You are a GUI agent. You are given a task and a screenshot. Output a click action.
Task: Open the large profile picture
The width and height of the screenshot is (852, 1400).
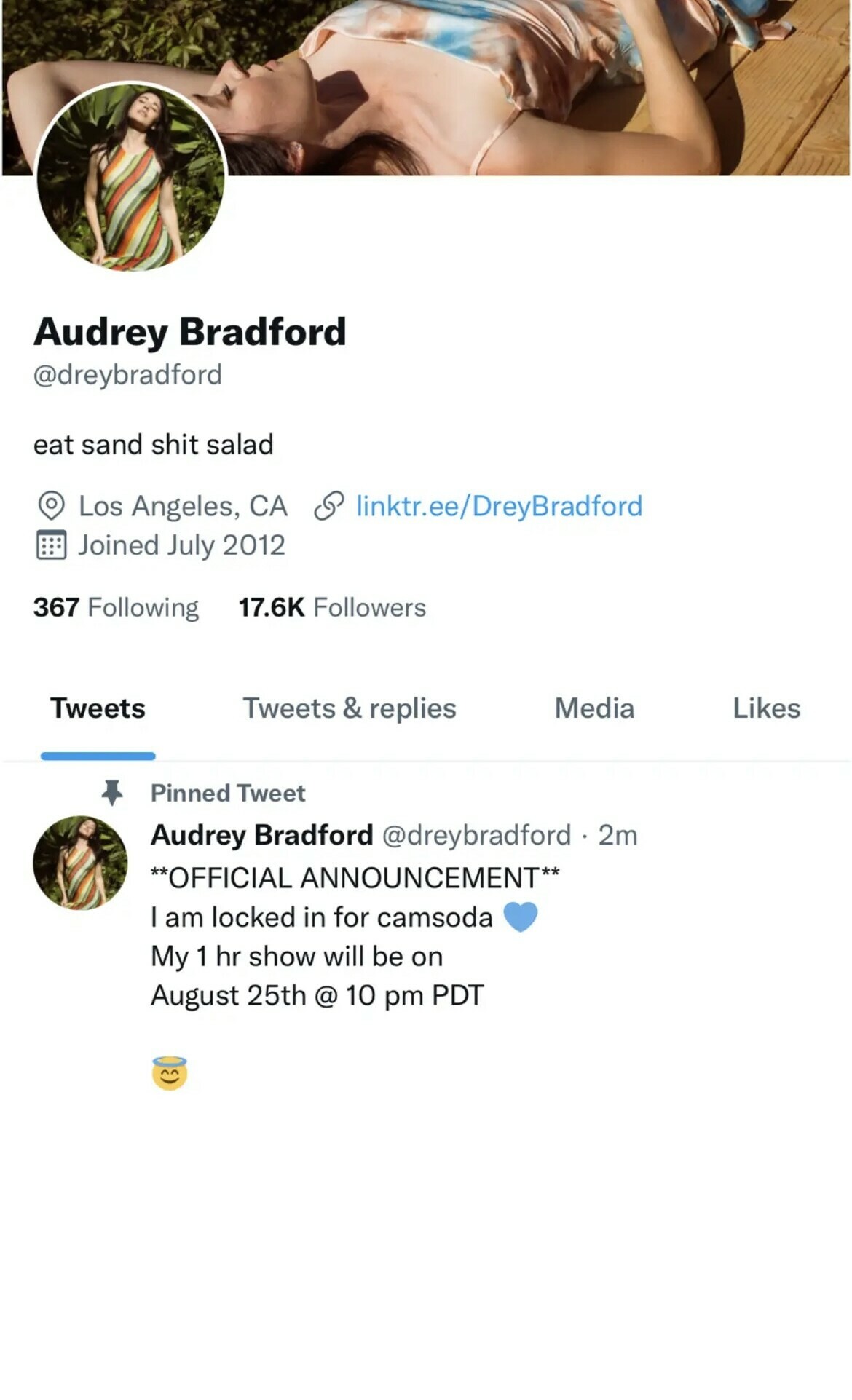coord(131,177)
